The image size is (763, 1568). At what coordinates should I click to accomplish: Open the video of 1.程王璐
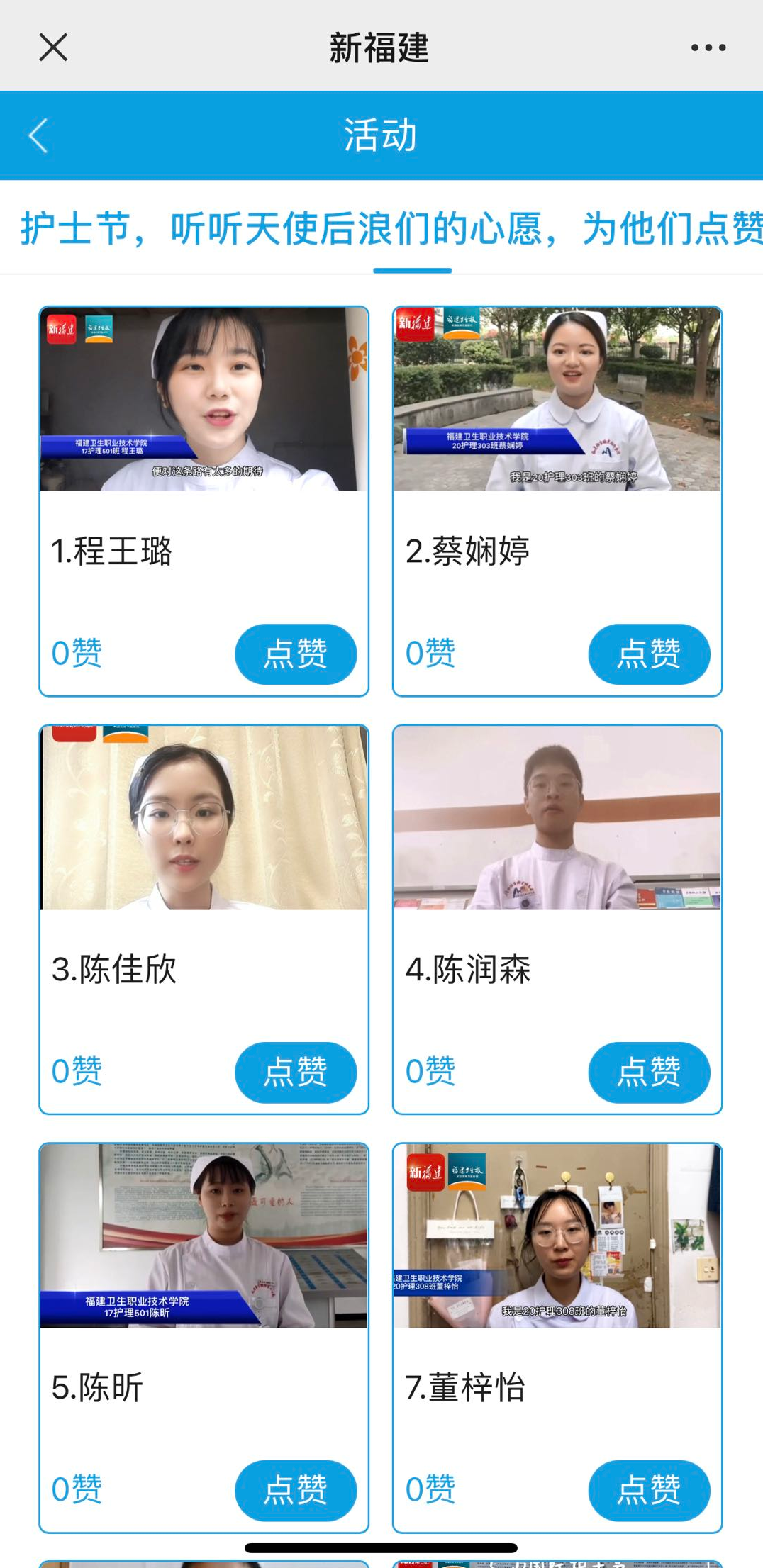click(x=204, y=399)
